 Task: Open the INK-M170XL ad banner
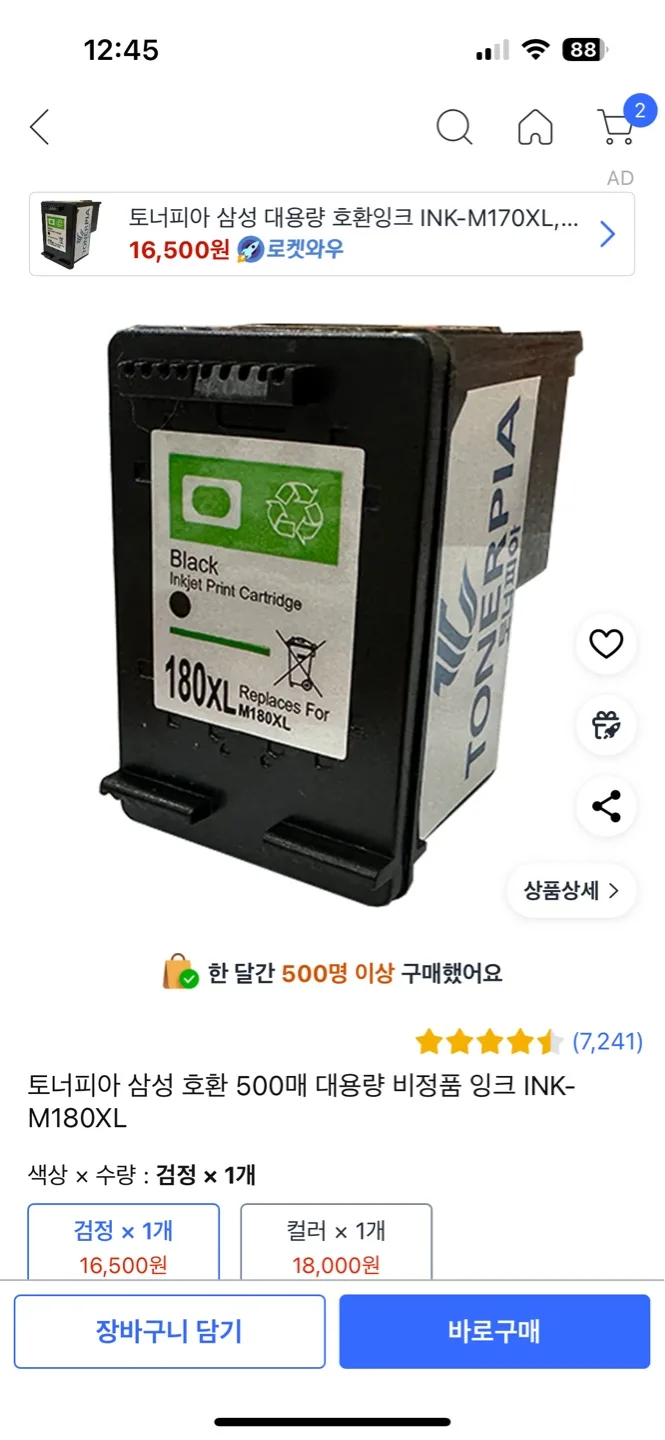331,234
